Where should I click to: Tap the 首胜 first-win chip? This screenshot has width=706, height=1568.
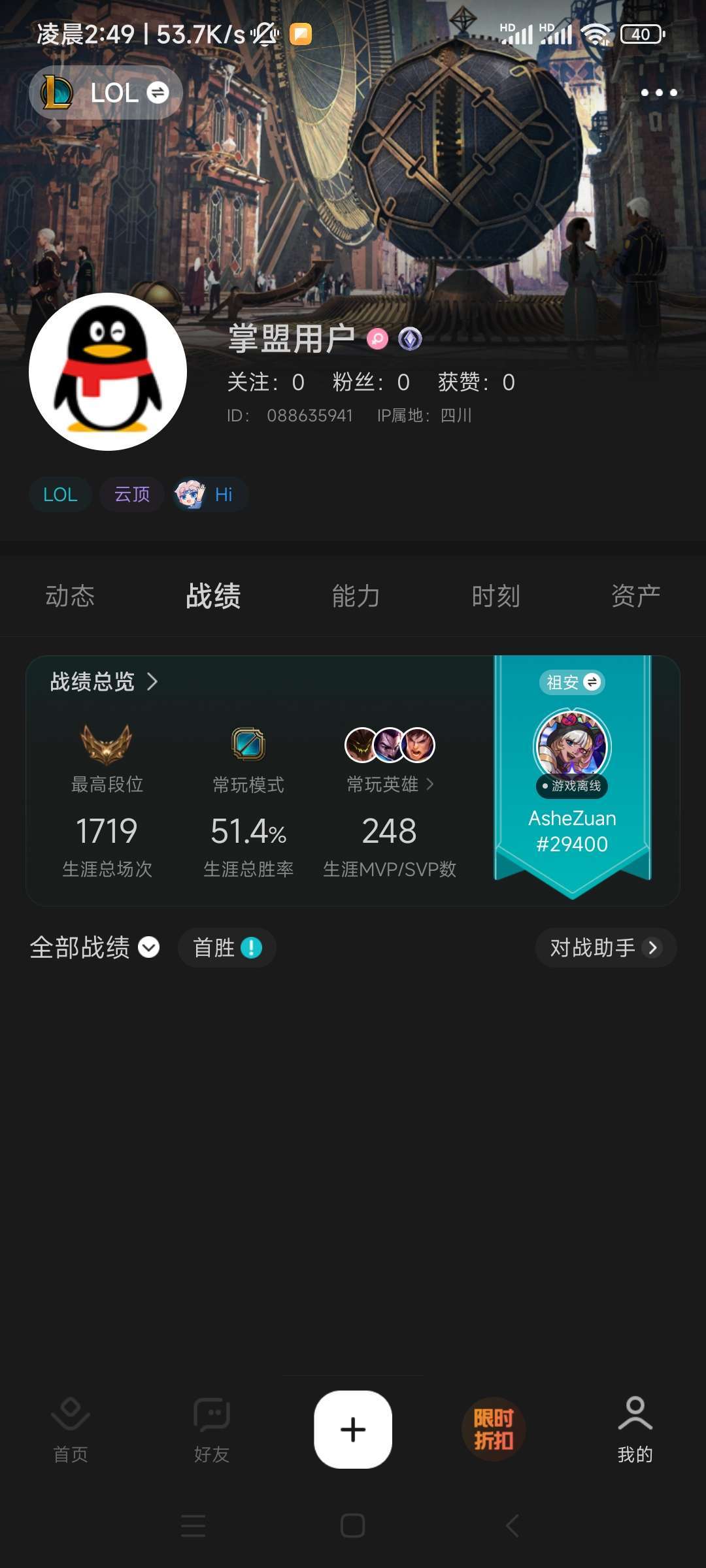pyautogui.click(x=226, y=947)
